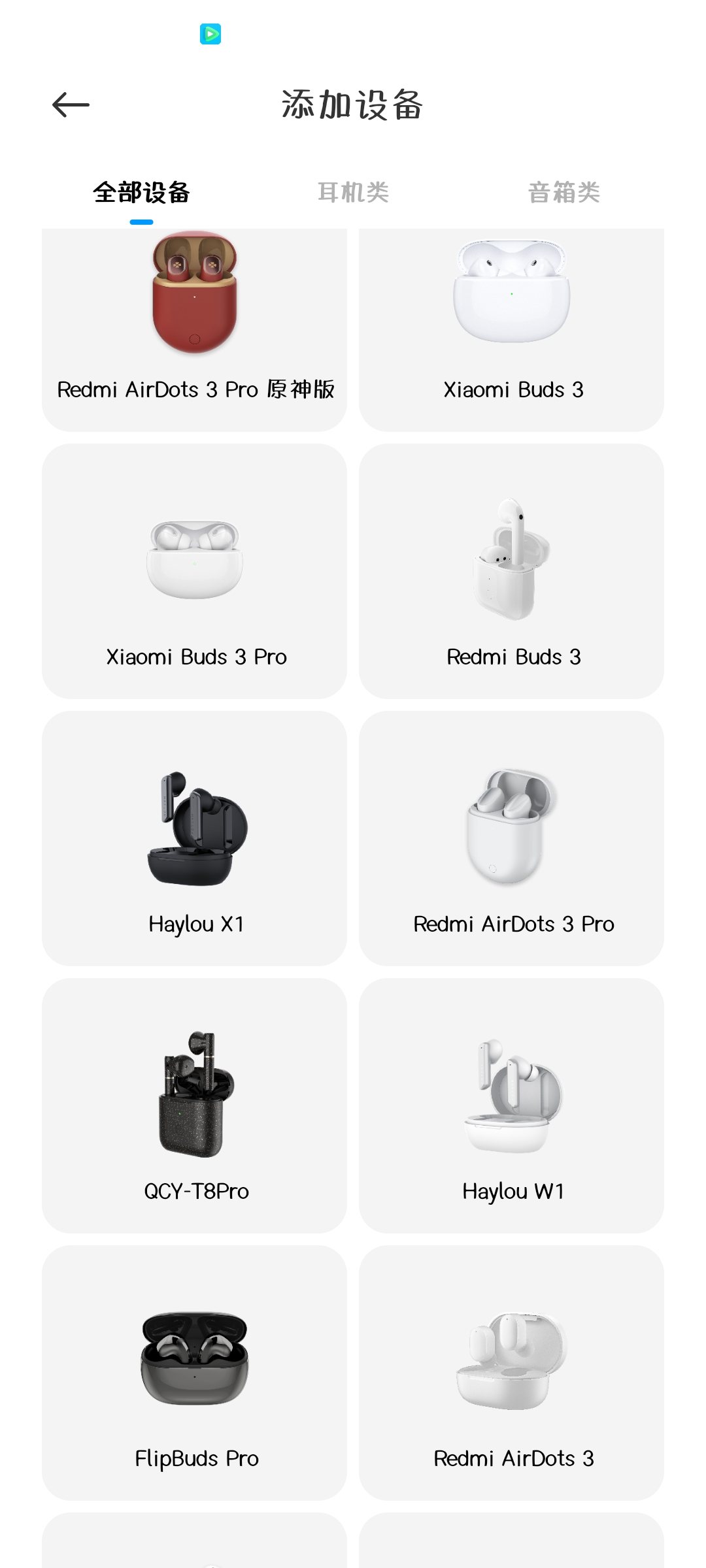Choose Redmi AirDots 3 Pro 原神版 device

[x=194, y=330]
